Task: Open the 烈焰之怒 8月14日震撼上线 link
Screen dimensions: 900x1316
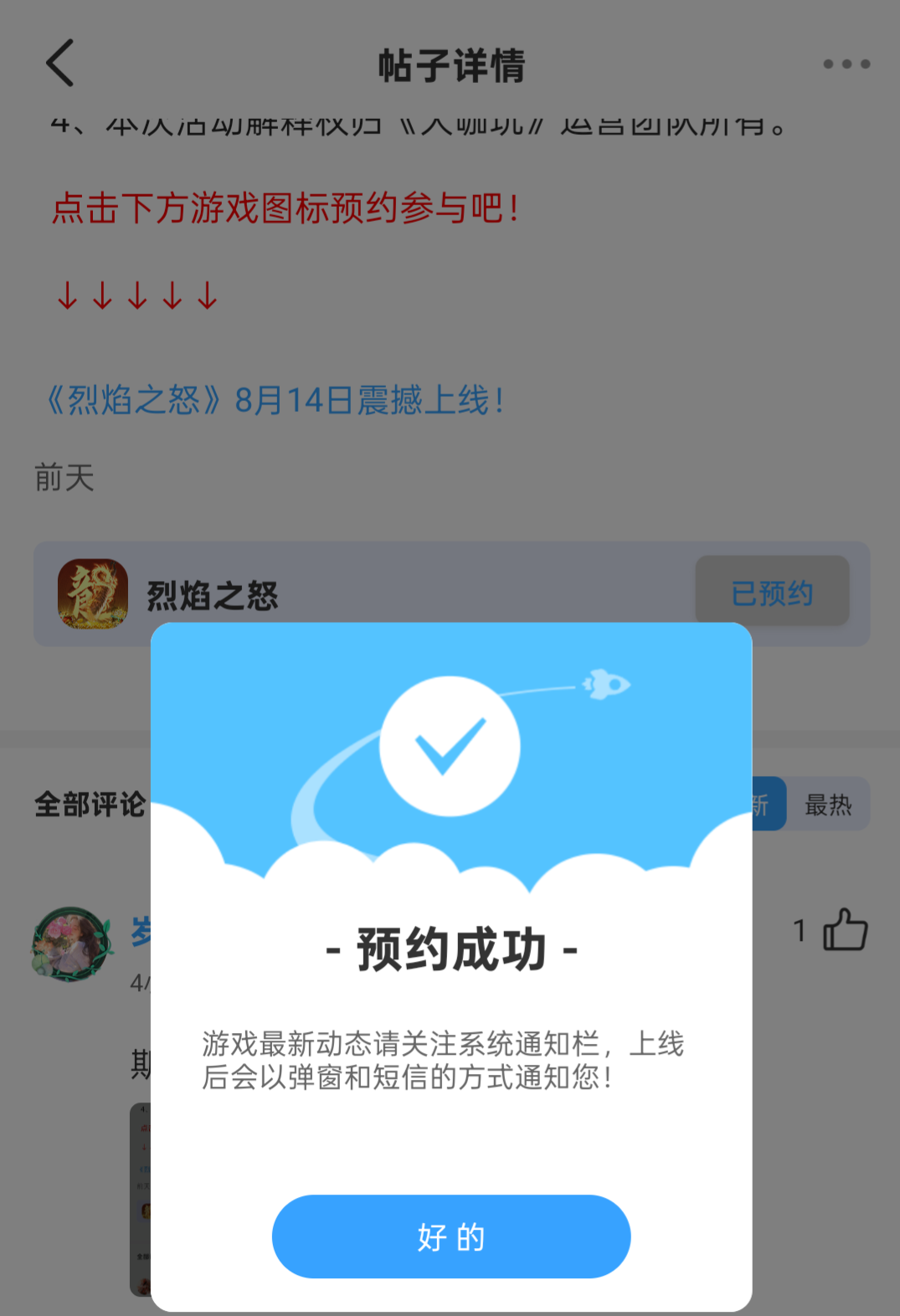Action: 276,400
